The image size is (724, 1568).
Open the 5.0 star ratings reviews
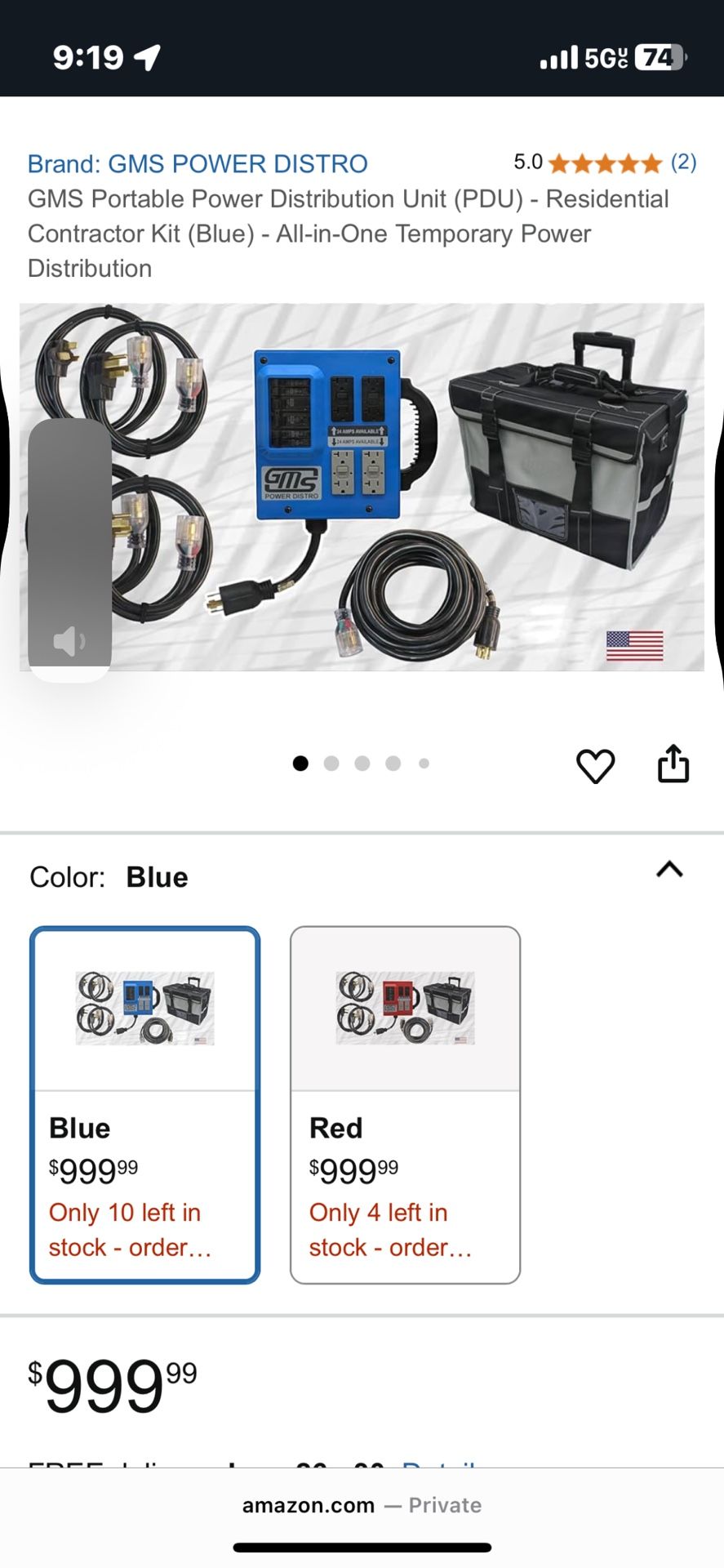[605, 163]
